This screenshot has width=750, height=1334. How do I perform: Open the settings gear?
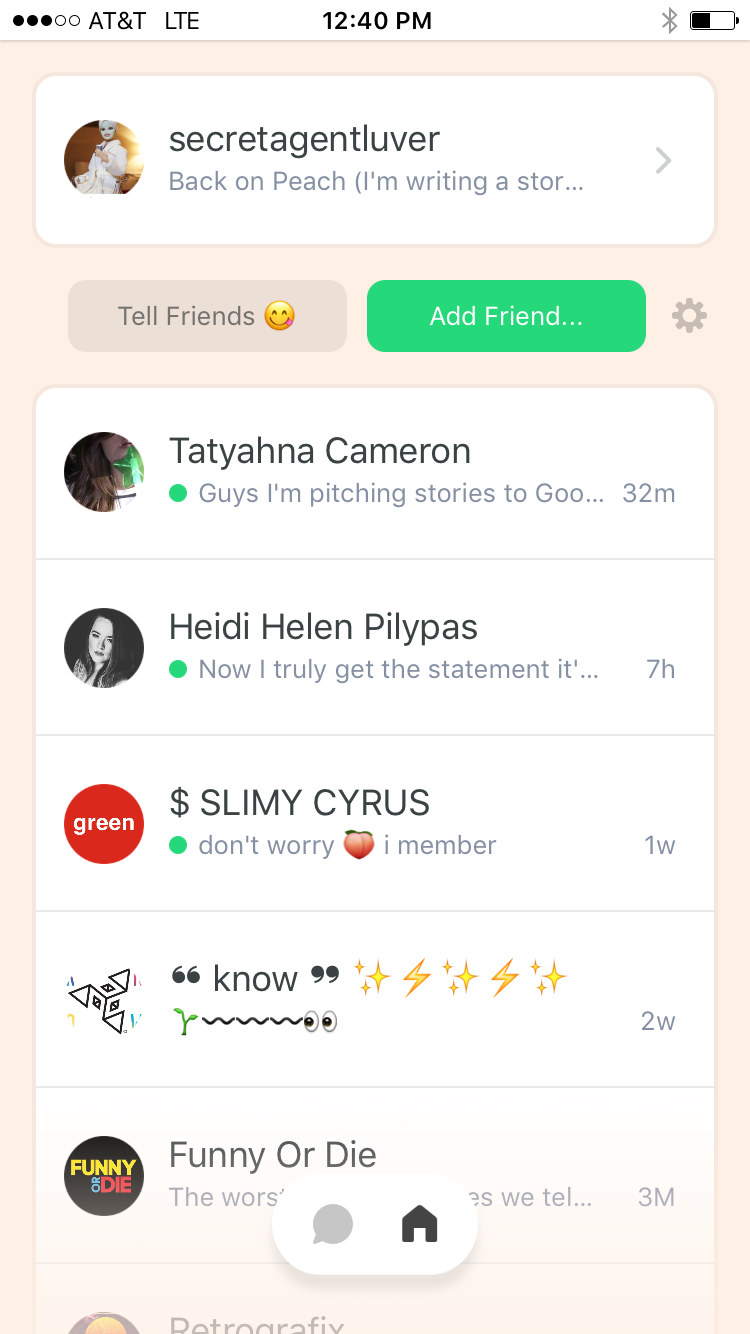pyautogui.click(x=689, y=316)
